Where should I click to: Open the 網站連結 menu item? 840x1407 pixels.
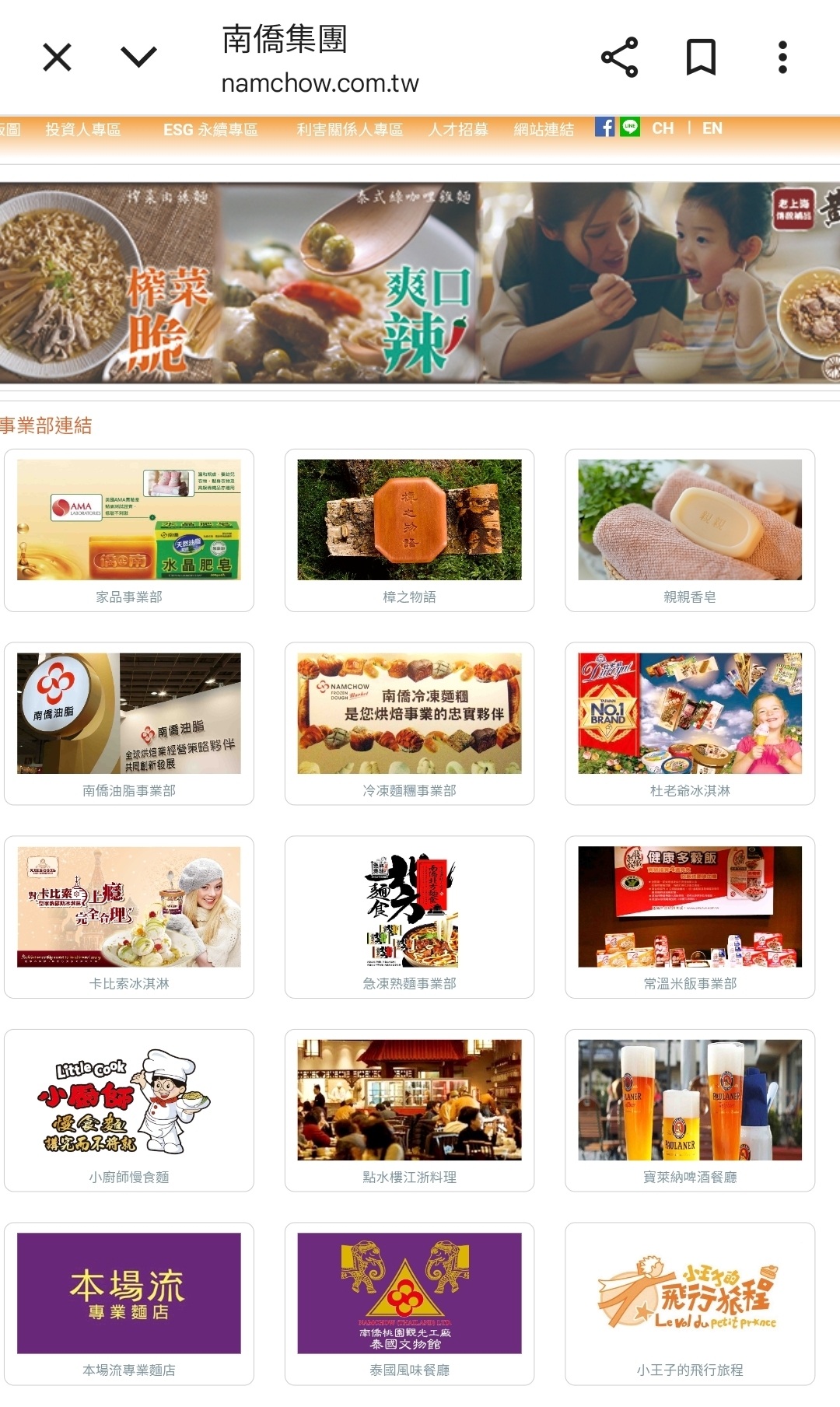coord(544,129)
